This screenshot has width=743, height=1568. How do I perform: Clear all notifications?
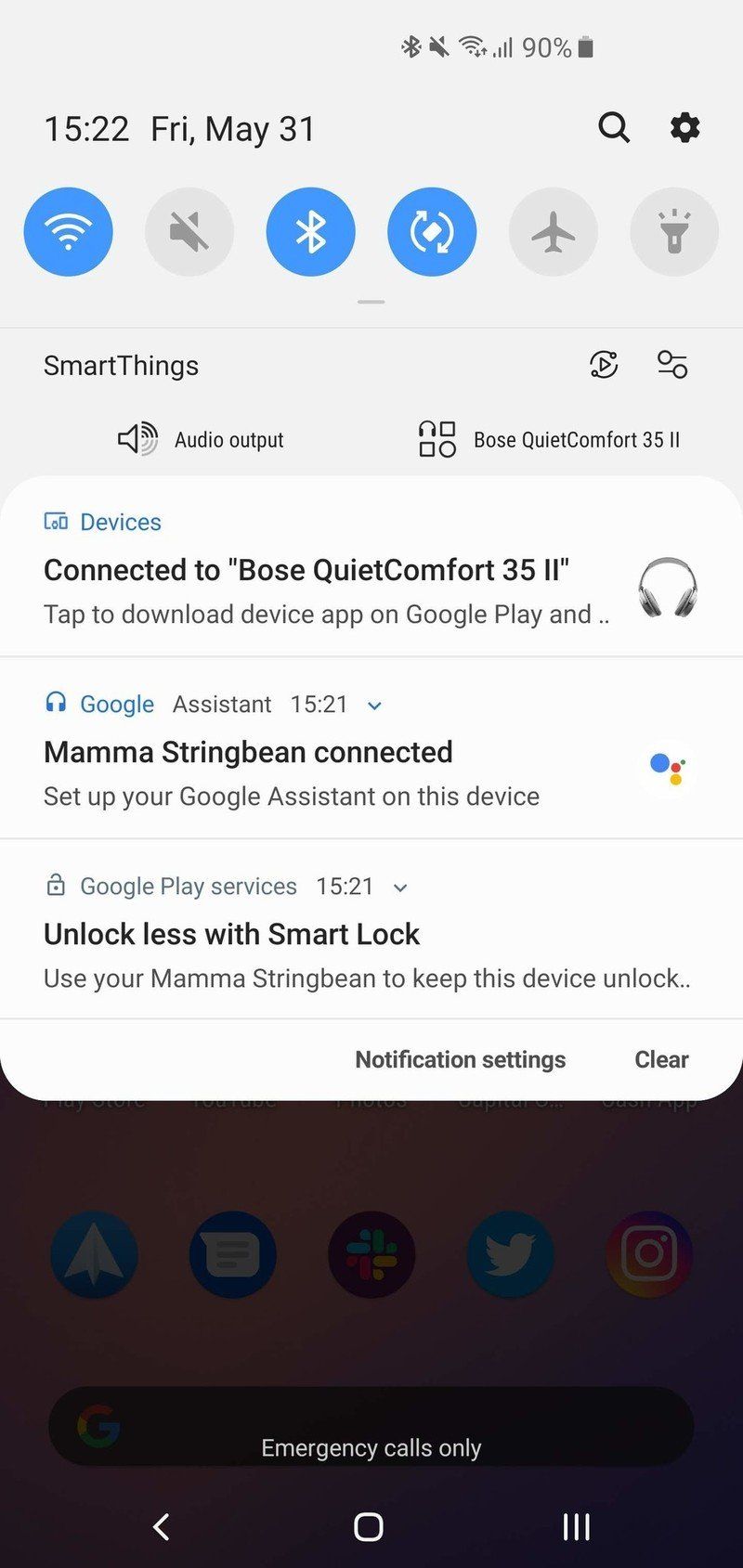click(660, 1058)
